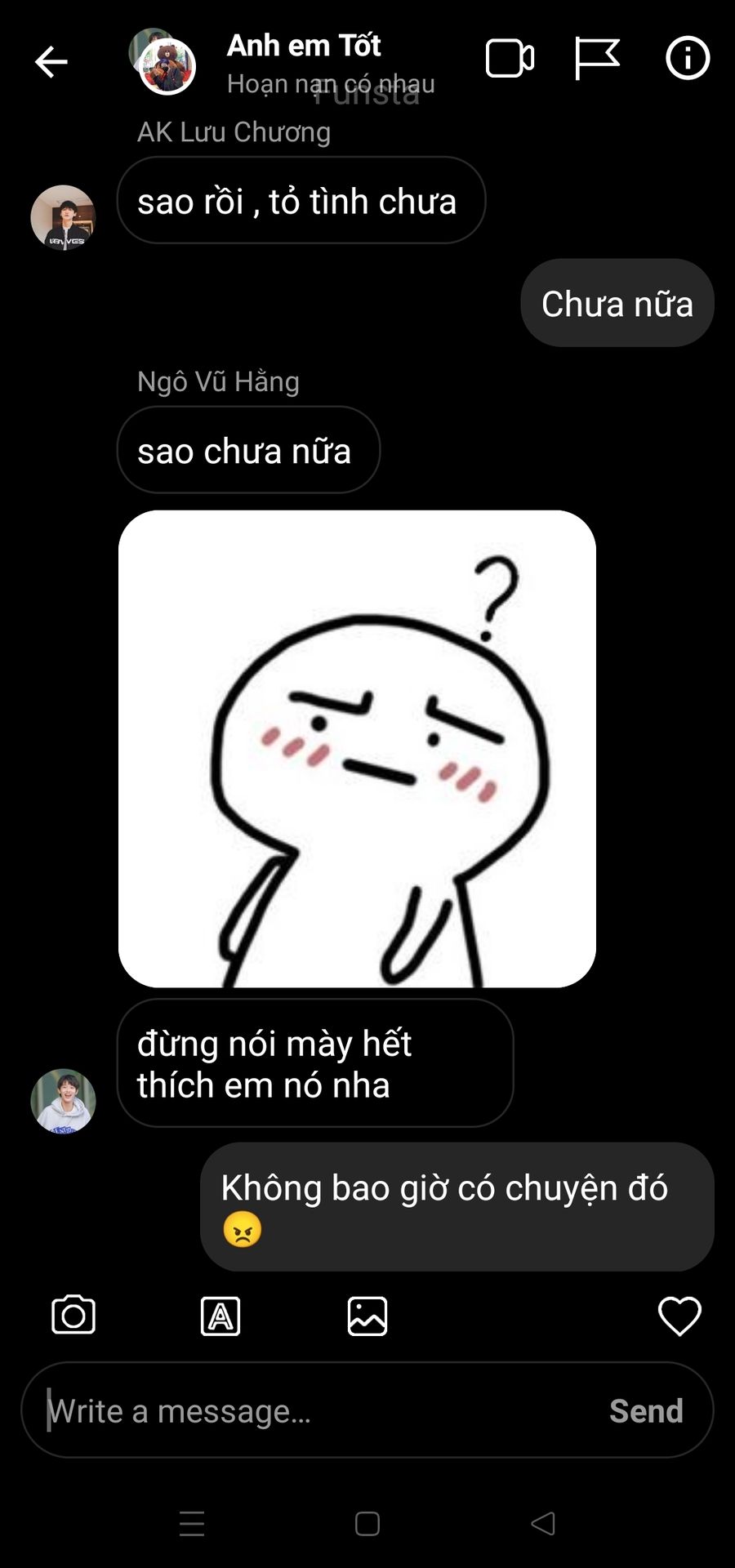This screenshot has width=735, height=1568.
Task: Tap the flag icon in the header
Action: 597,59
